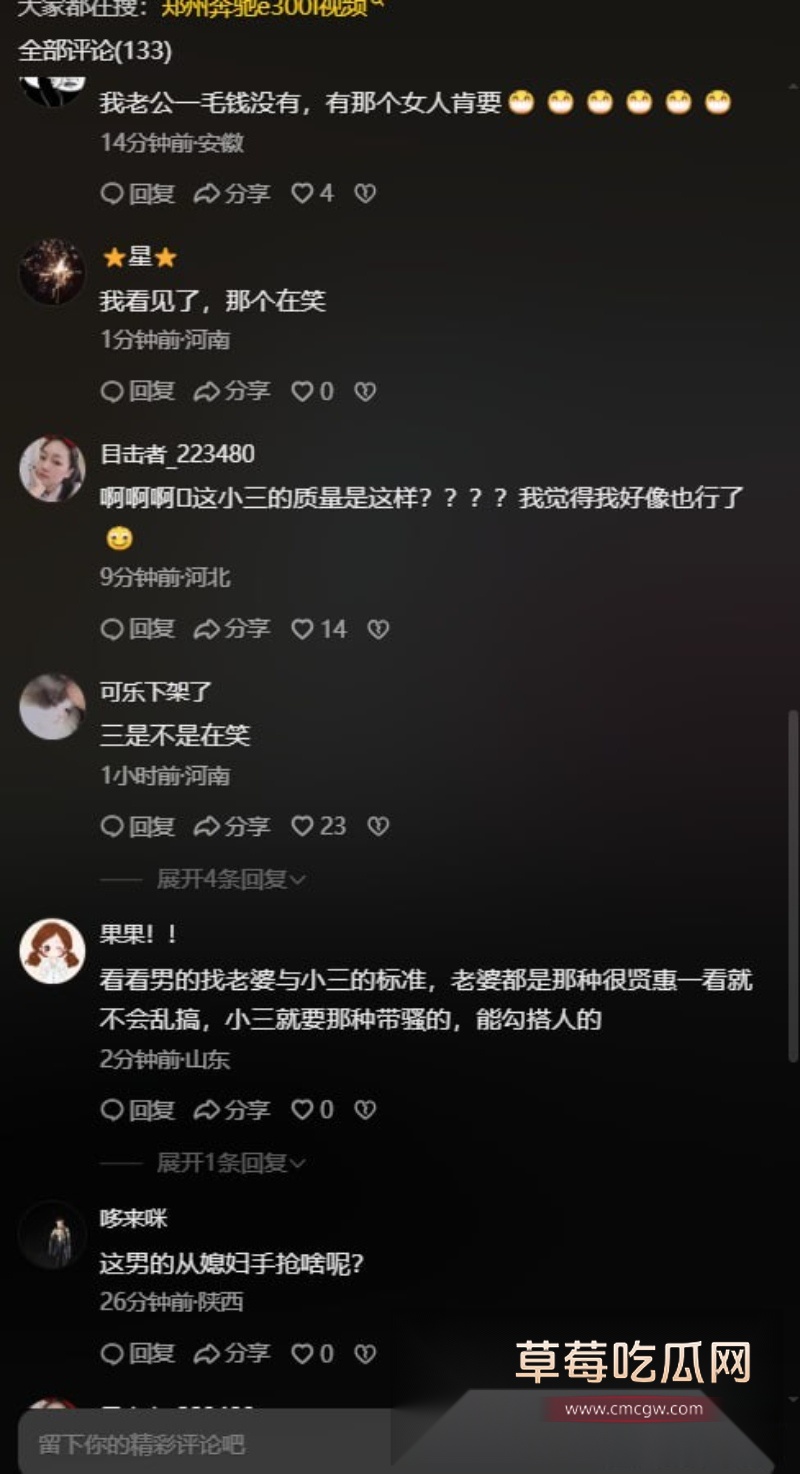Toggle the heart on the first comment showing 4

[x=305, y=194]
